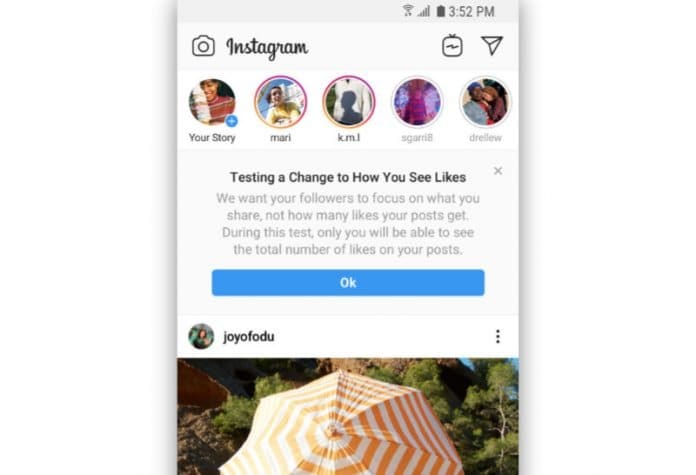Dismiss the likes test notice
The height and width of the screenshot is (475, 696).
498,171
